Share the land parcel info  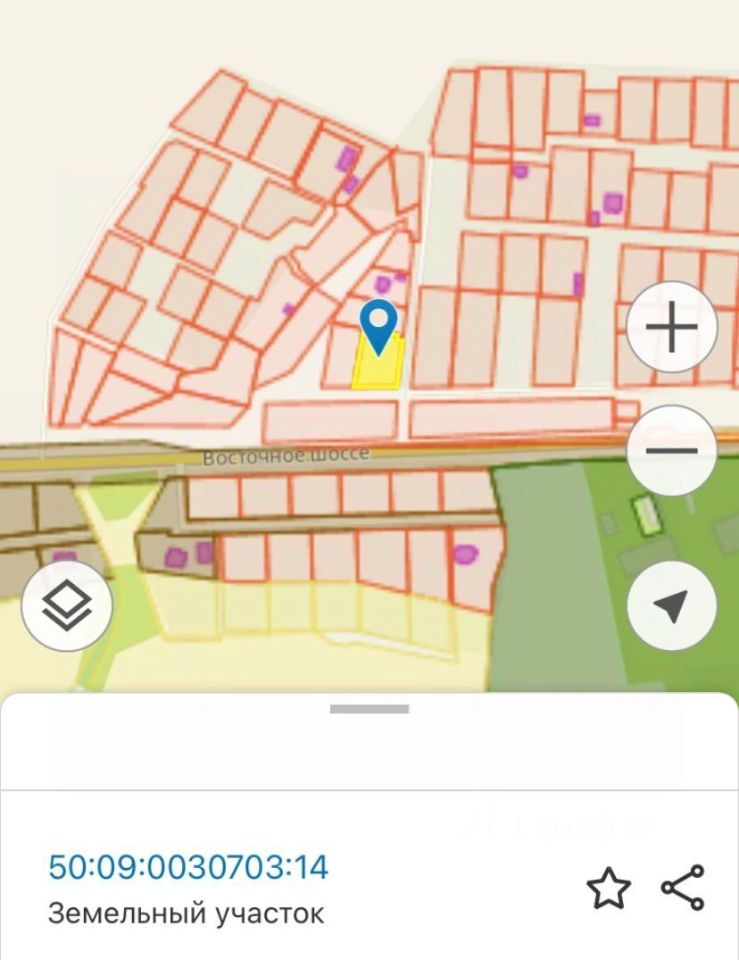click(x=683, y=888)
